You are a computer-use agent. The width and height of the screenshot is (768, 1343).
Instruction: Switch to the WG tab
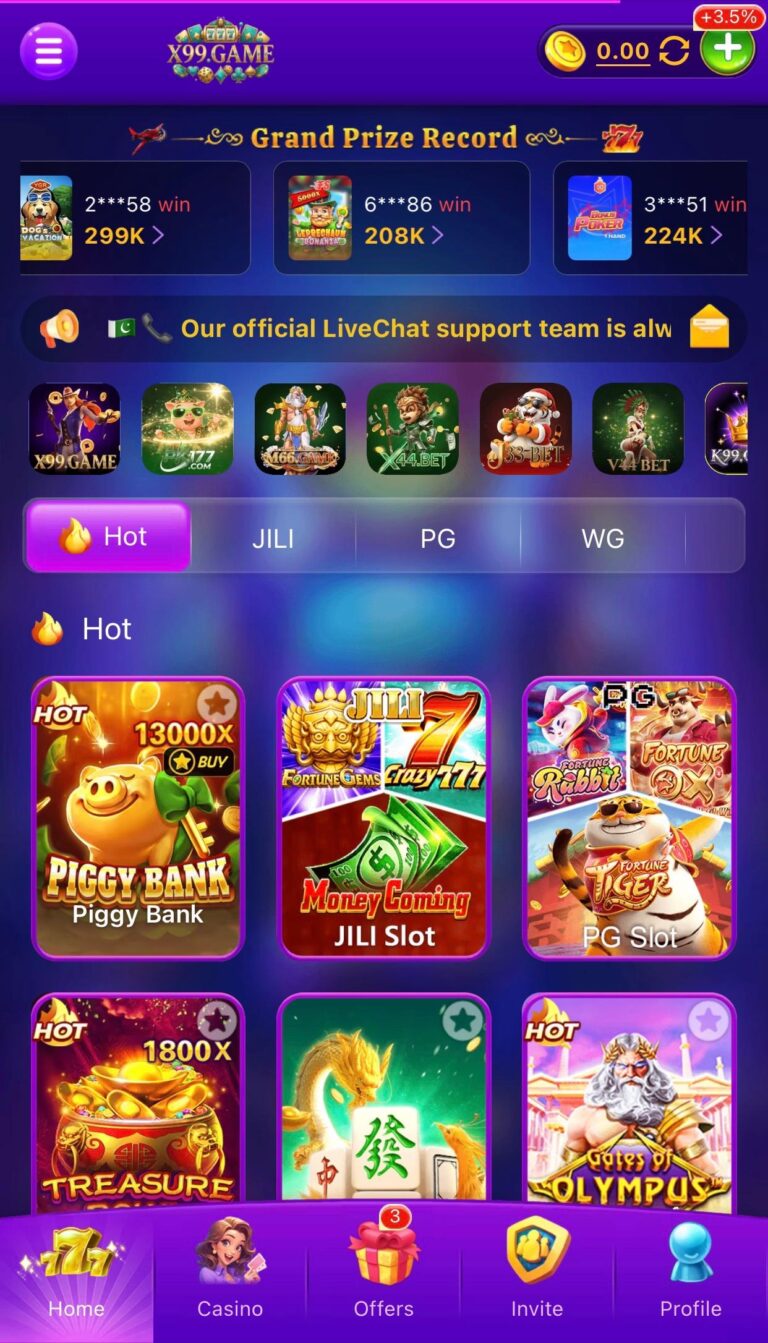[x=602, y=538]
